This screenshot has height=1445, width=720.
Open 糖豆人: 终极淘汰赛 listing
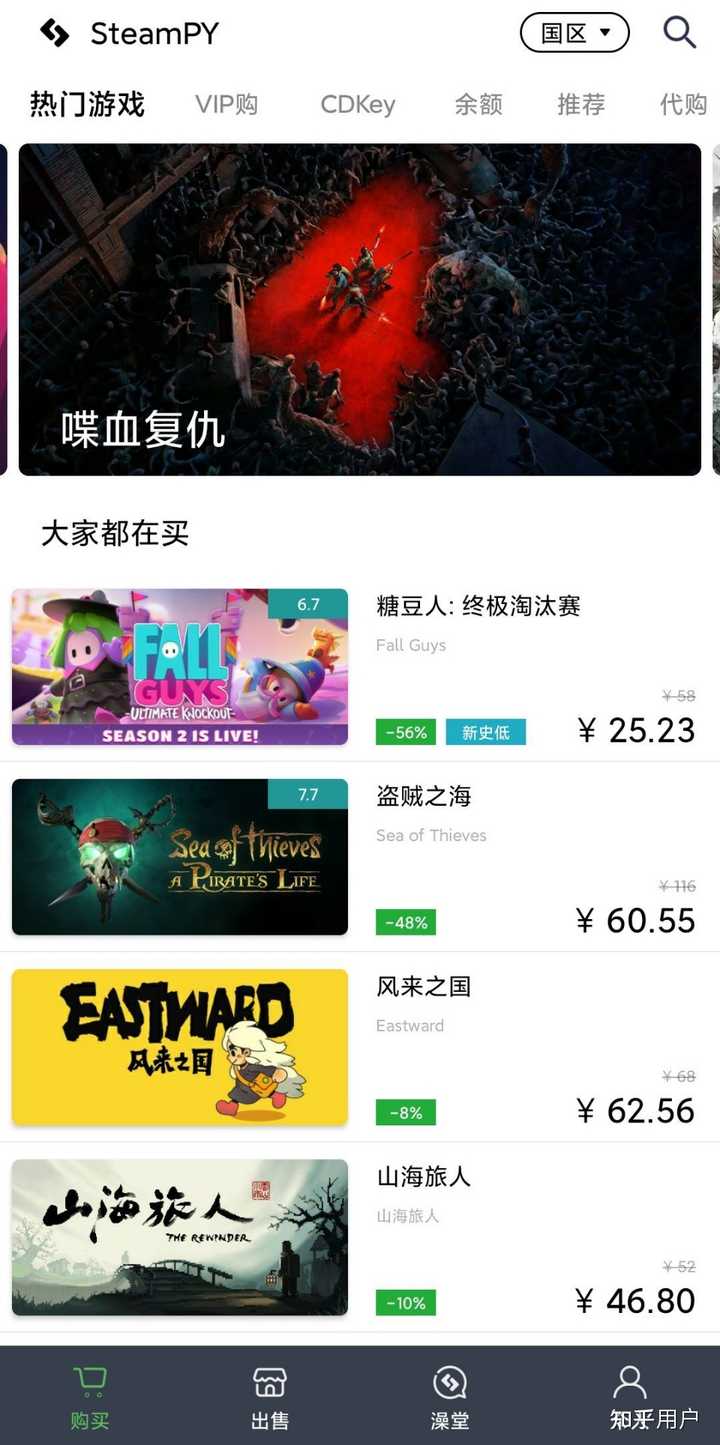tap(478, 605)
